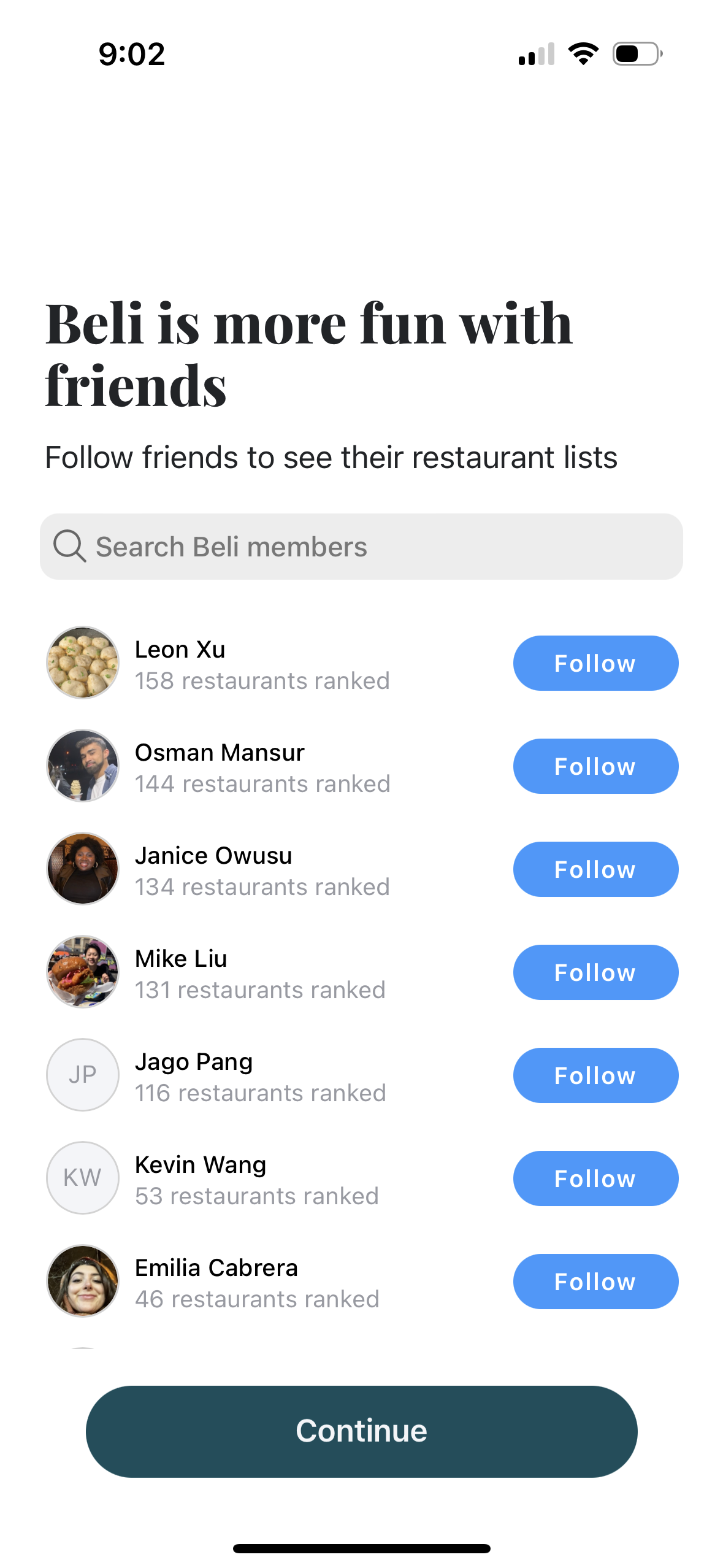Viewport: 723px width, 1568px height.
Task: Follow Janice Owusu
Action: [x=595, y=869]
